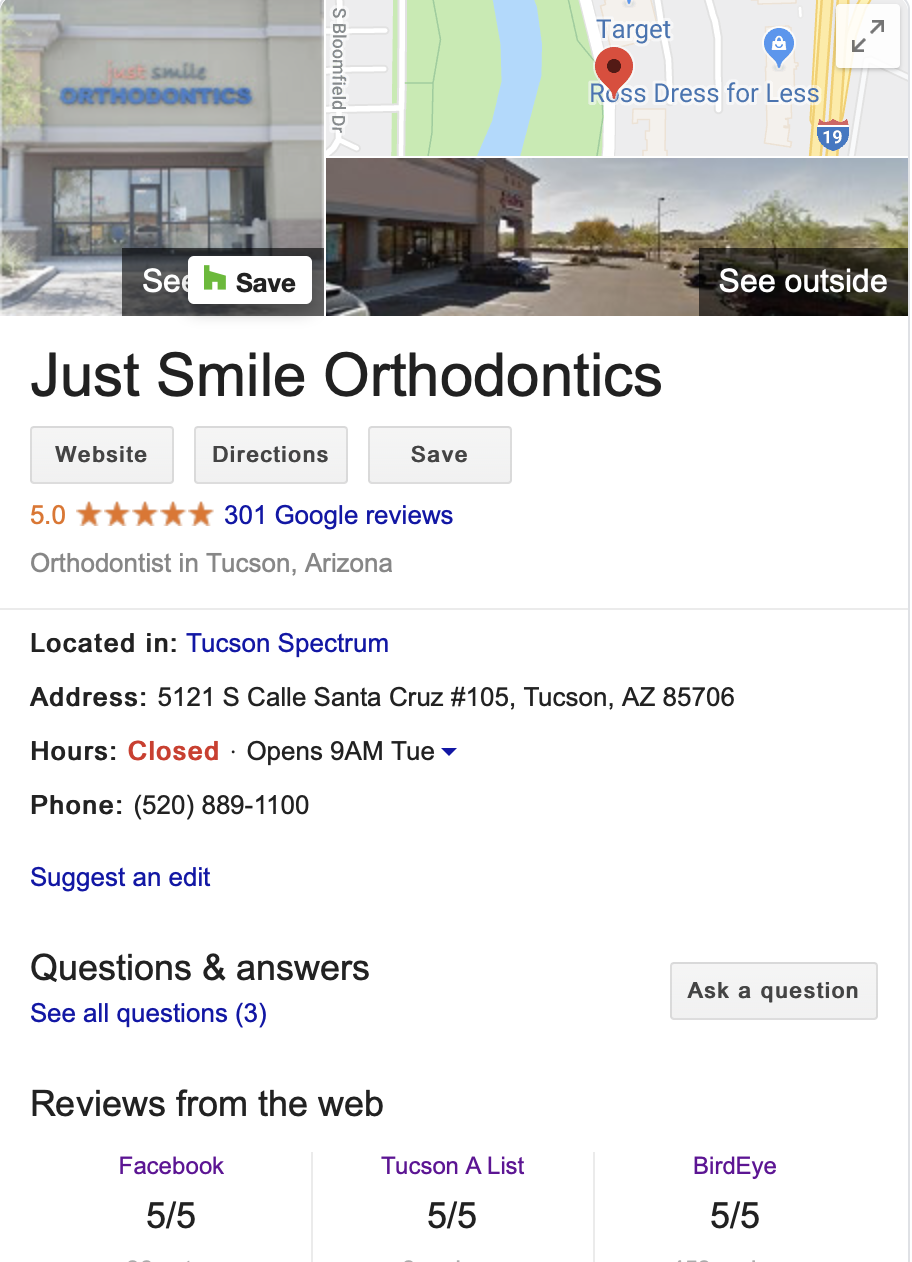
Task: Open Facebook reviews link
Action: coord(171,1166)
